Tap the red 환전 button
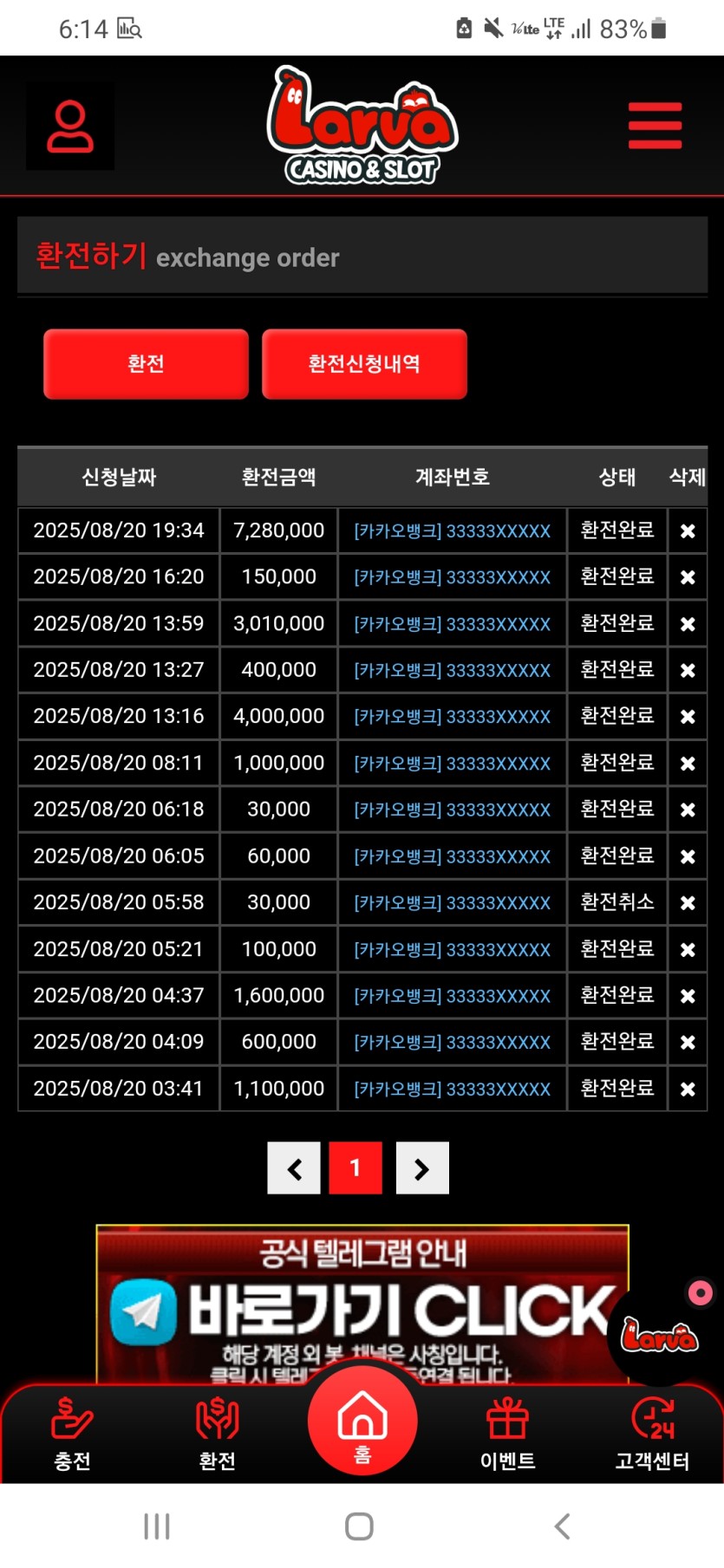 coord(146,364)
